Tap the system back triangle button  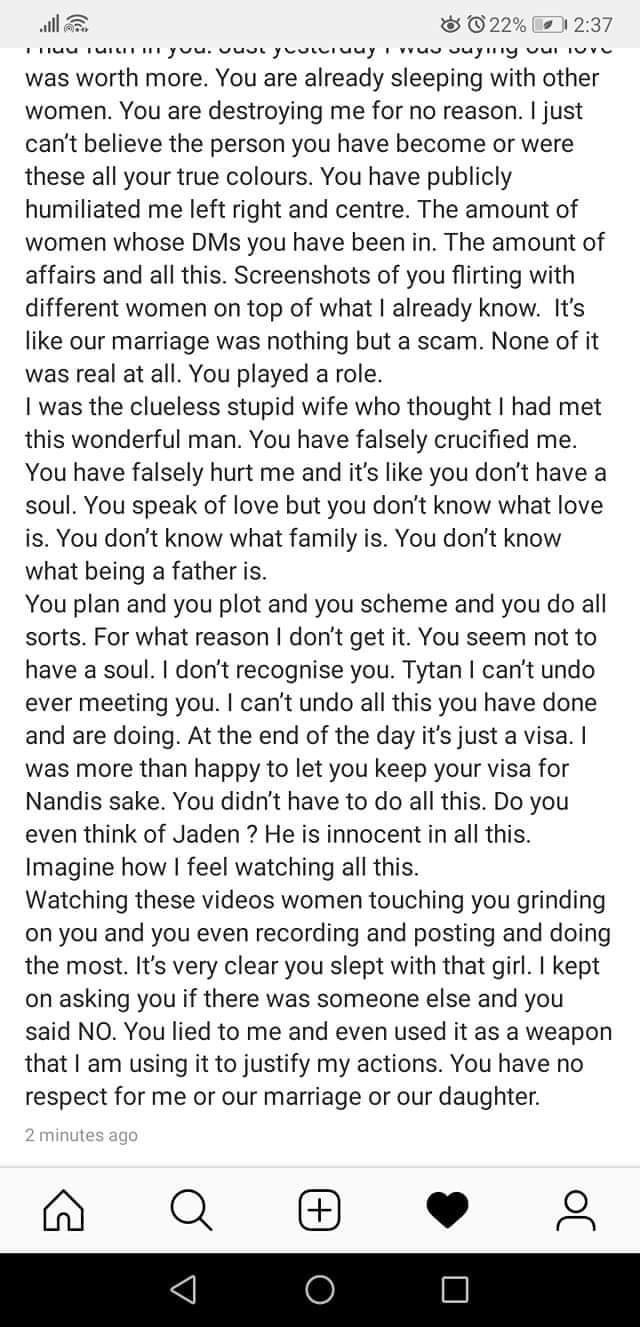(184, 1290)
